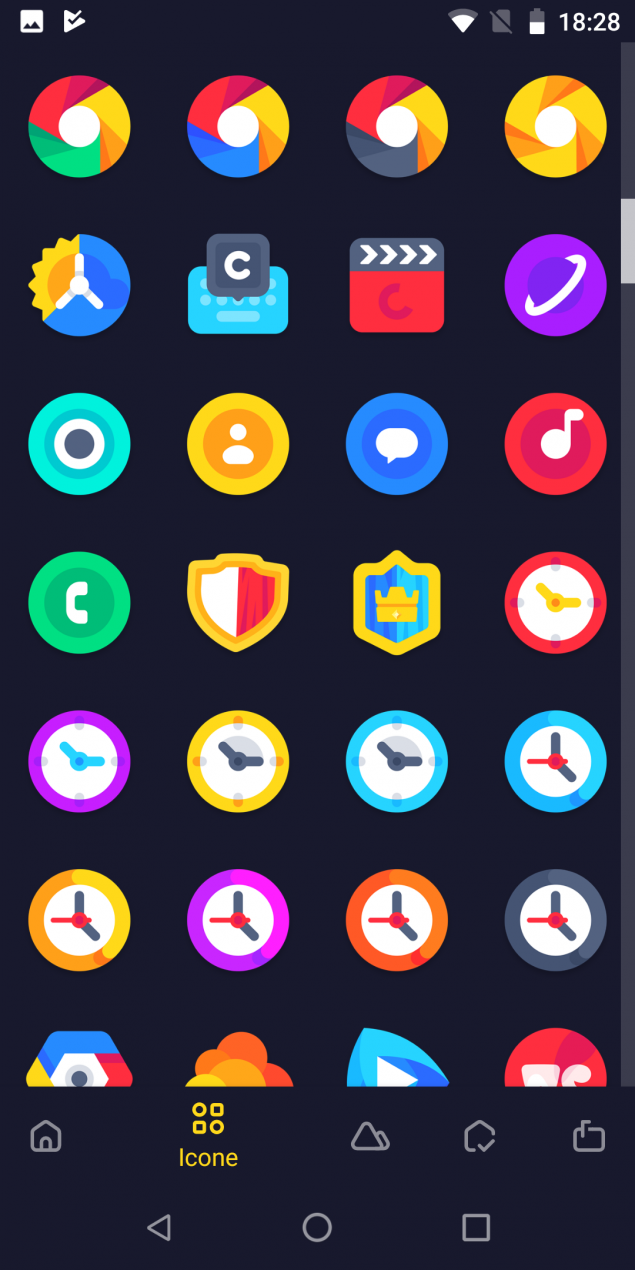Open the red and white shield icon
This screenshot has width=635, height=1270.
coord(238,602)
